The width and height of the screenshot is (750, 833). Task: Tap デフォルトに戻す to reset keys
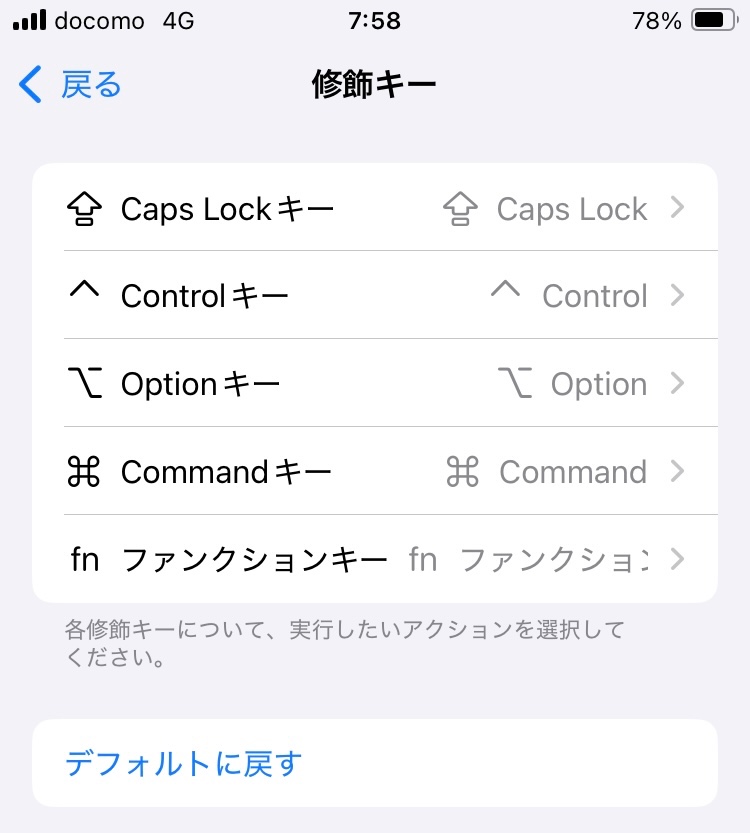pos(184,764)
